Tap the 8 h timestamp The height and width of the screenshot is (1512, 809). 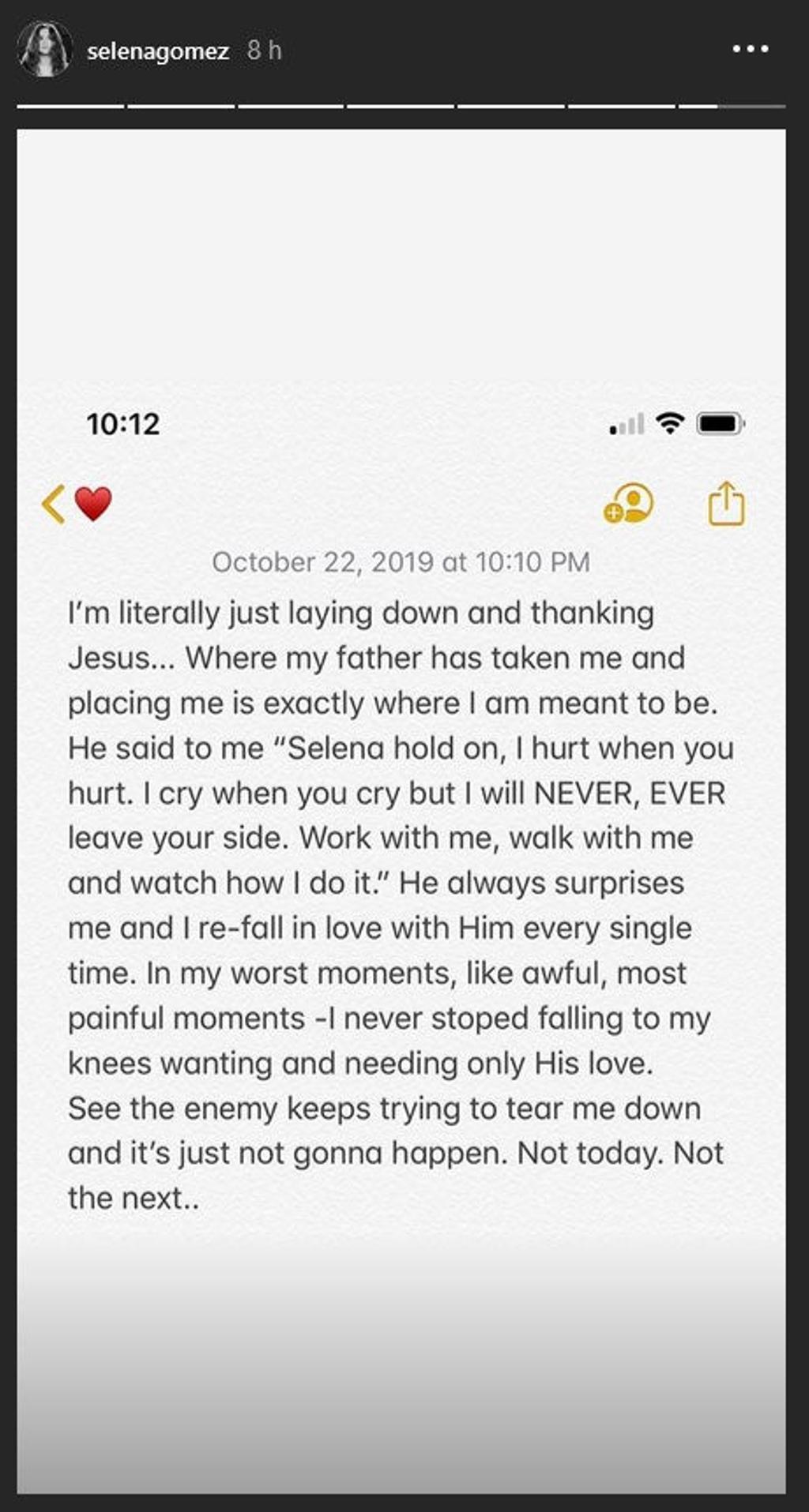point(263,51)
